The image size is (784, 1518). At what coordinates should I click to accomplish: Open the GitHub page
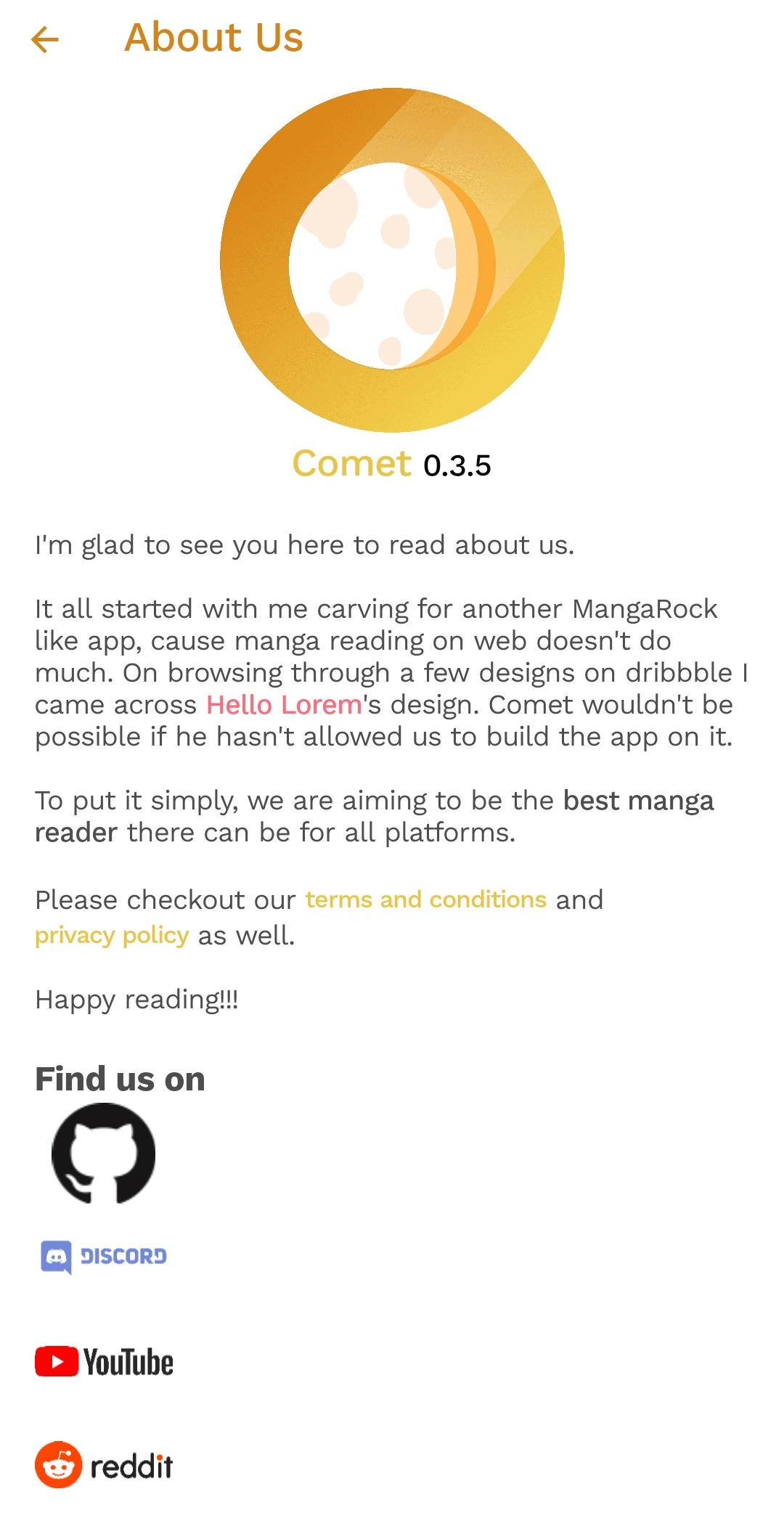103,1153
